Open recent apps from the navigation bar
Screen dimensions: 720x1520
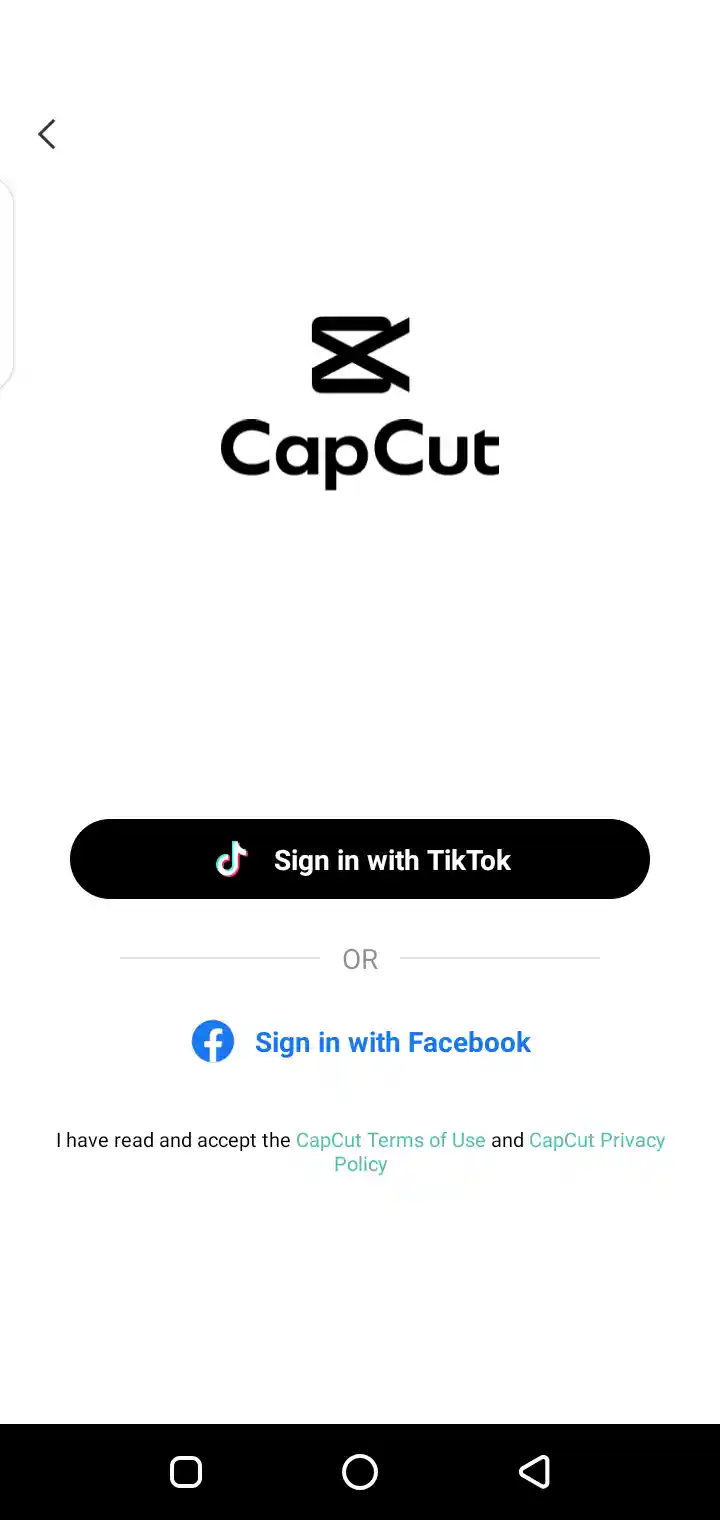[x=186, y=1472]
